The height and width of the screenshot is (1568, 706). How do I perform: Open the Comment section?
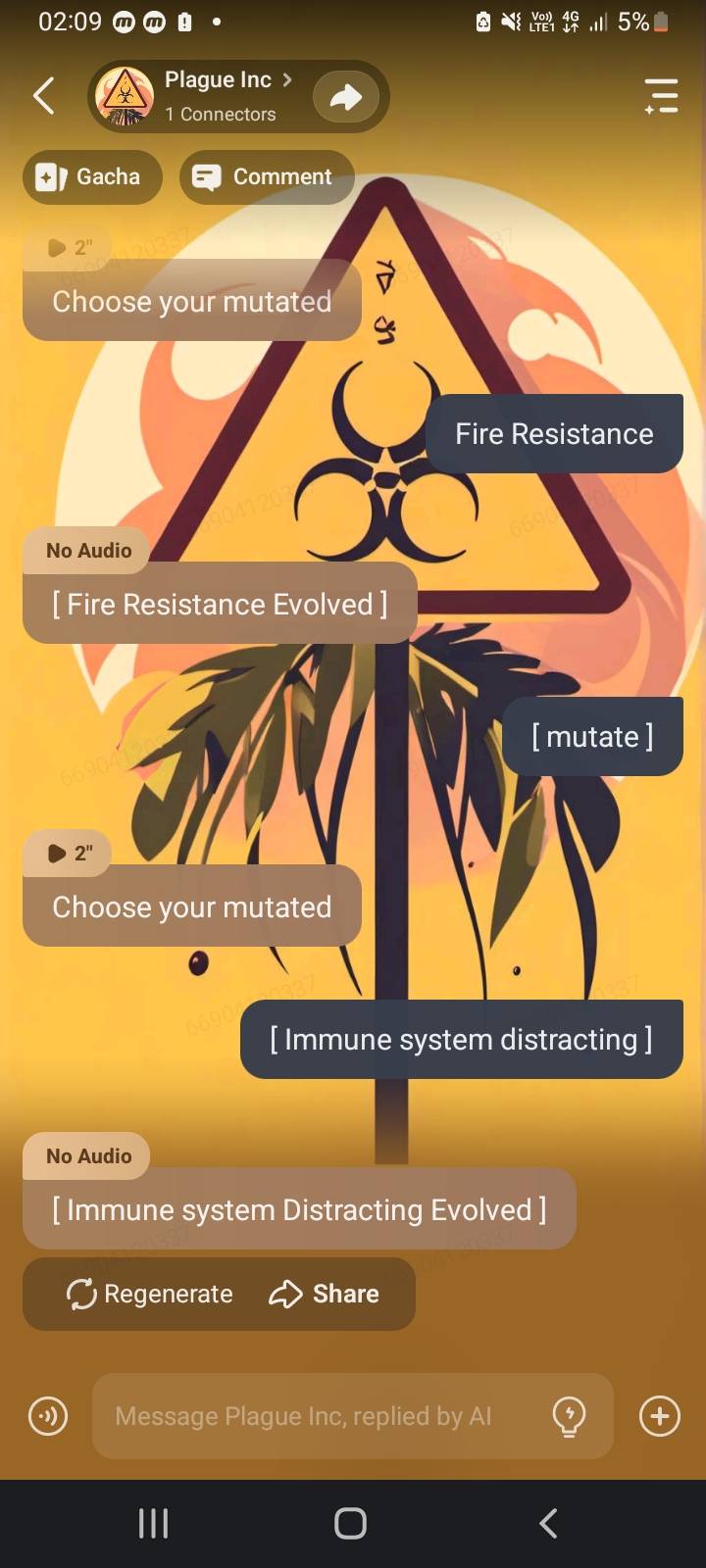pyautogui.click(x=266, y=177)
